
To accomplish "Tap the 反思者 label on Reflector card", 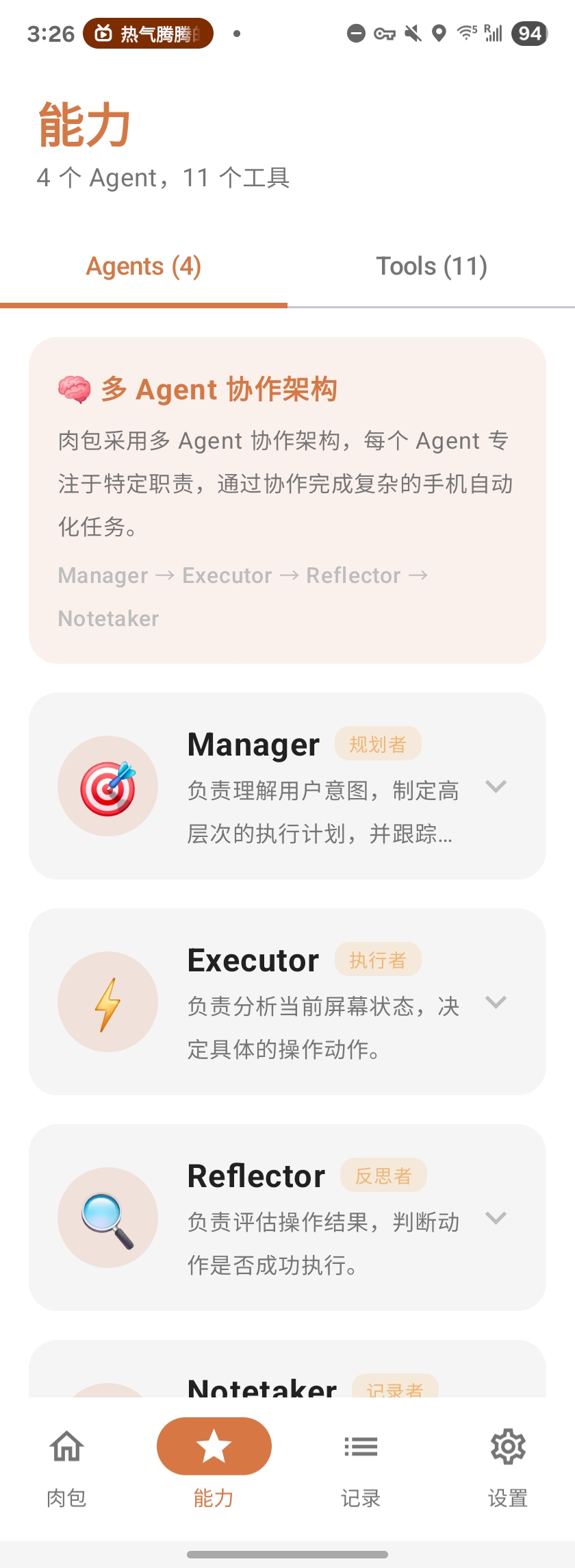I will 383,1174.
